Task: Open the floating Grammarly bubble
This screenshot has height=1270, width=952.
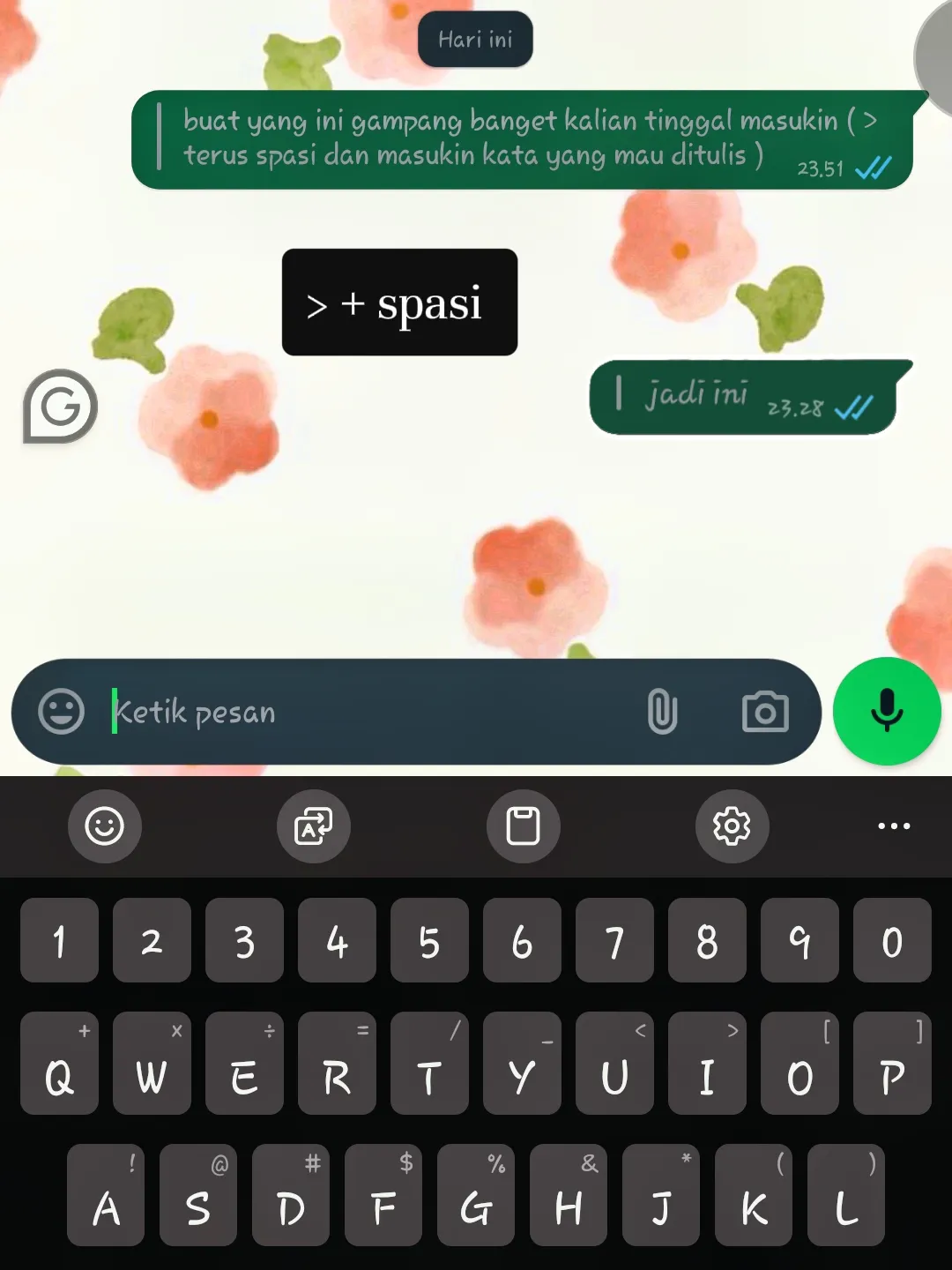Action: click(x=60, y=407)
